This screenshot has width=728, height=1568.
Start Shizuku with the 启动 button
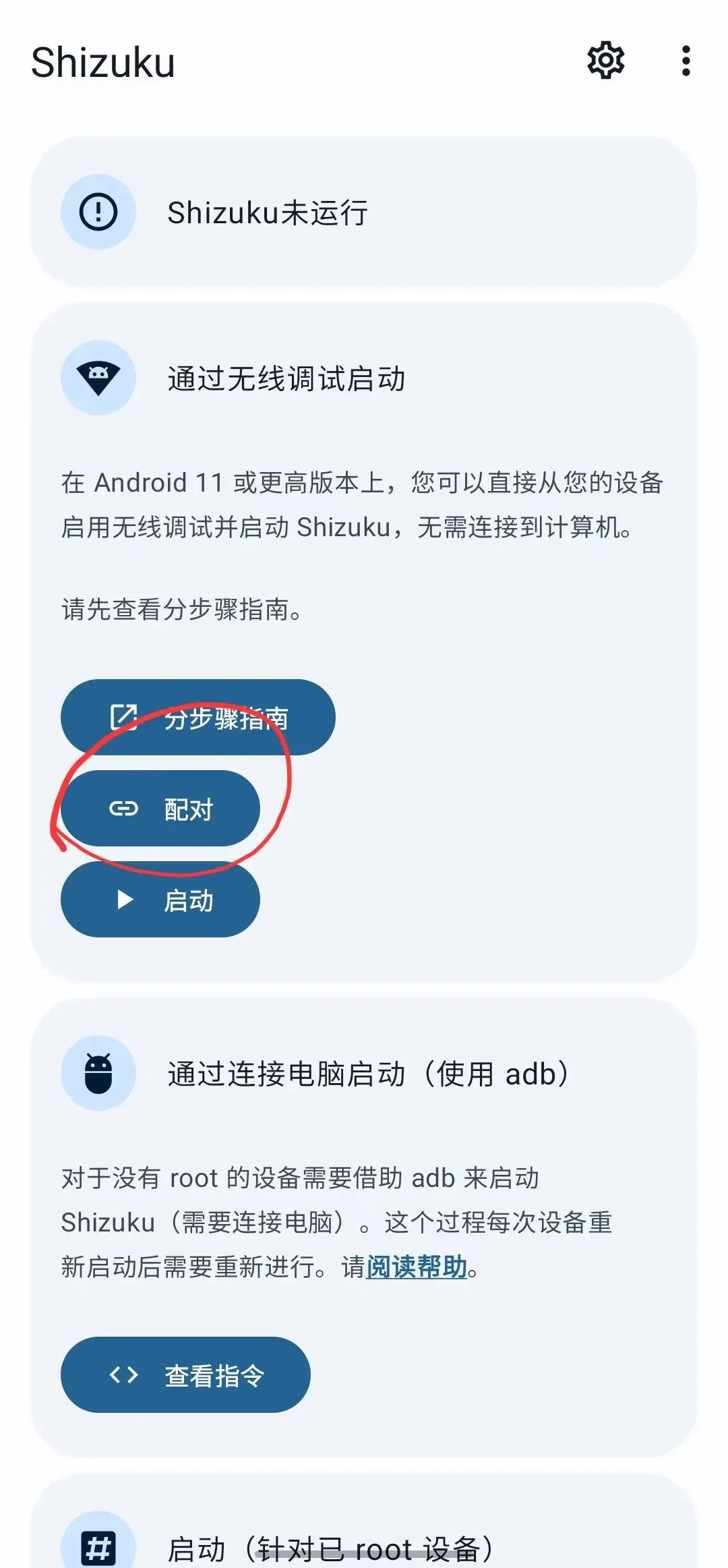point(160,900)
